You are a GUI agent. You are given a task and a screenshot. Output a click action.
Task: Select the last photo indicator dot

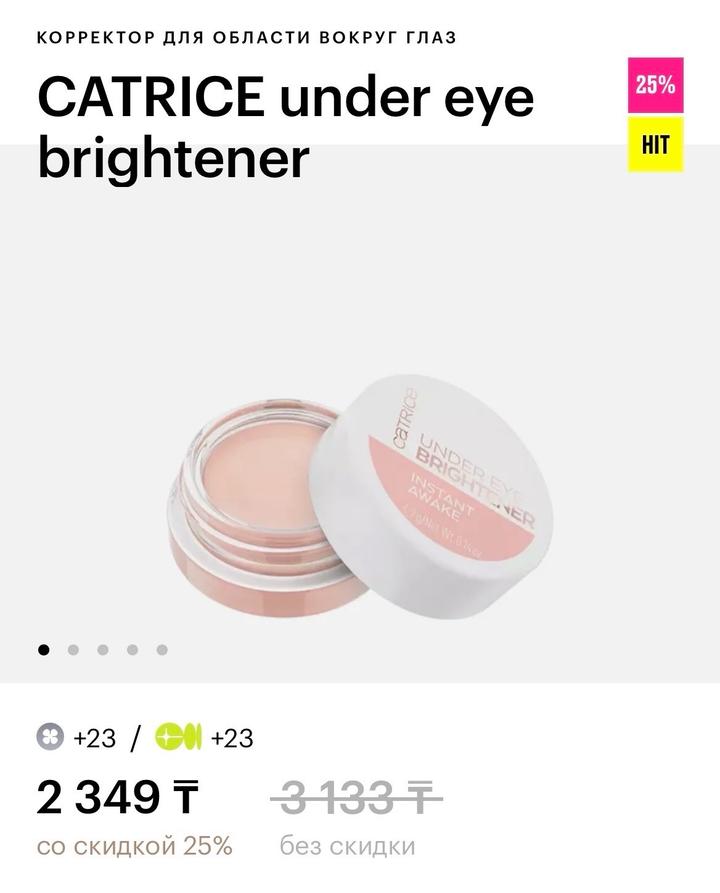click(162, 650)
